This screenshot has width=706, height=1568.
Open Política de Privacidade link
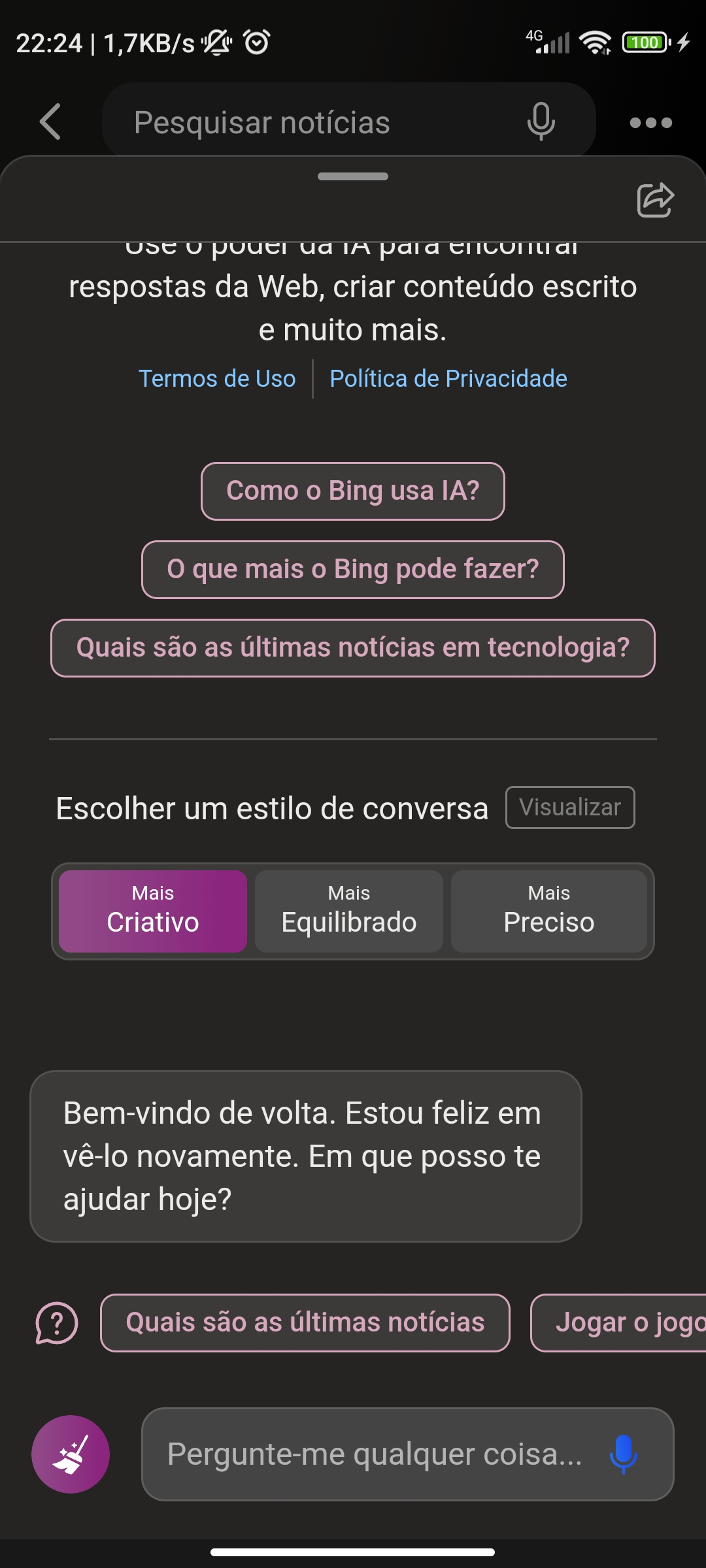tap(448, 378)
